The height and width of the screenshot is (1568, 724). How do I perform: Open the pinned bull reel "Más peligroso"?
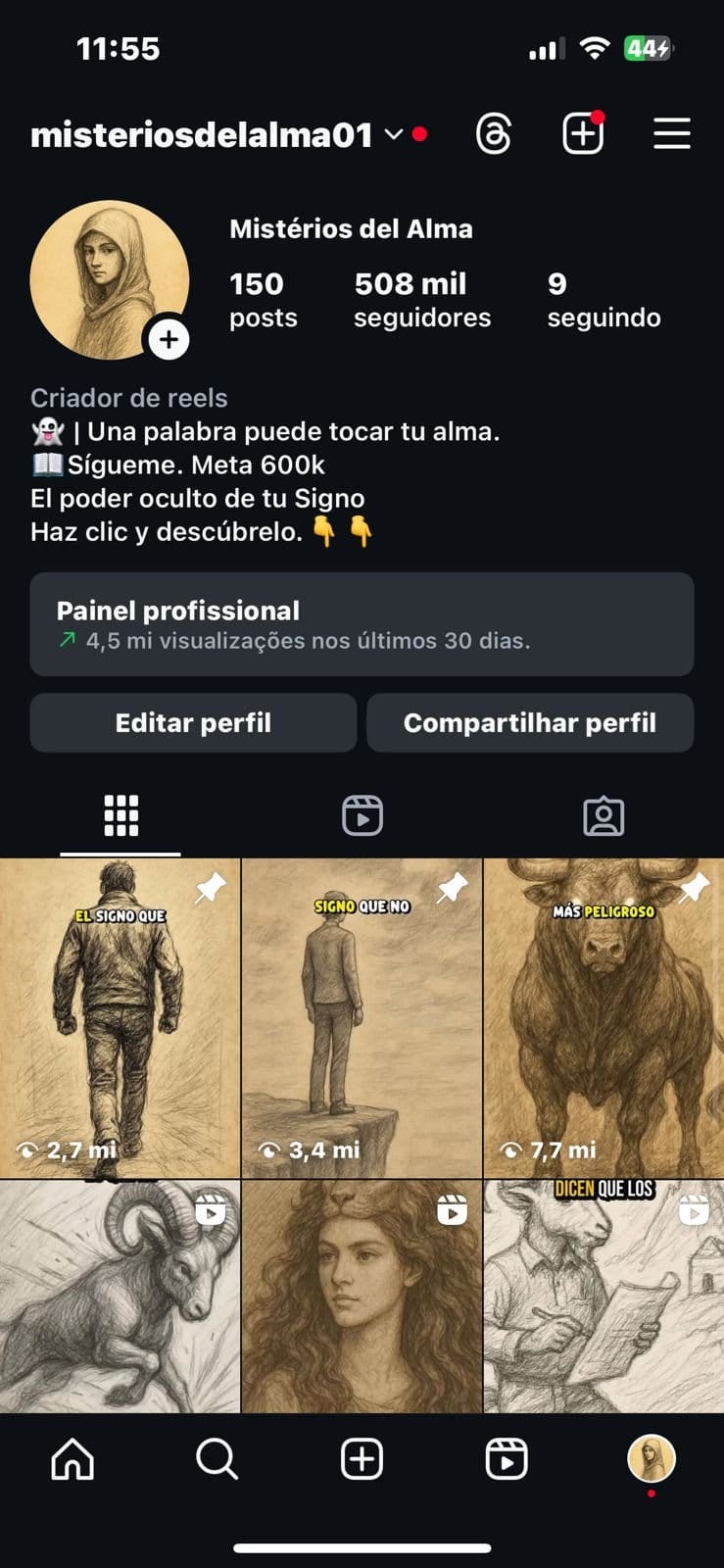603,1019
